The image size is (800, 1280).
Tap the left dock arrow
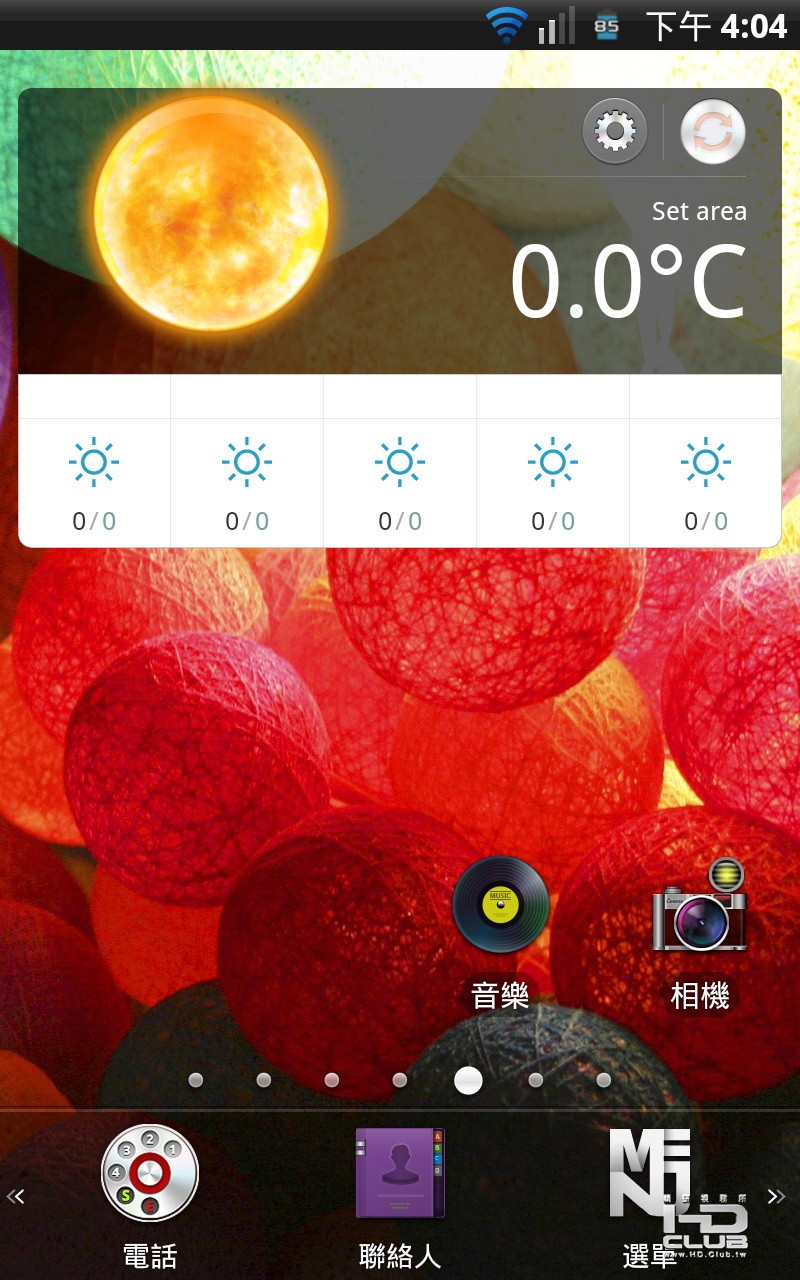click(x=16, y=1196)
